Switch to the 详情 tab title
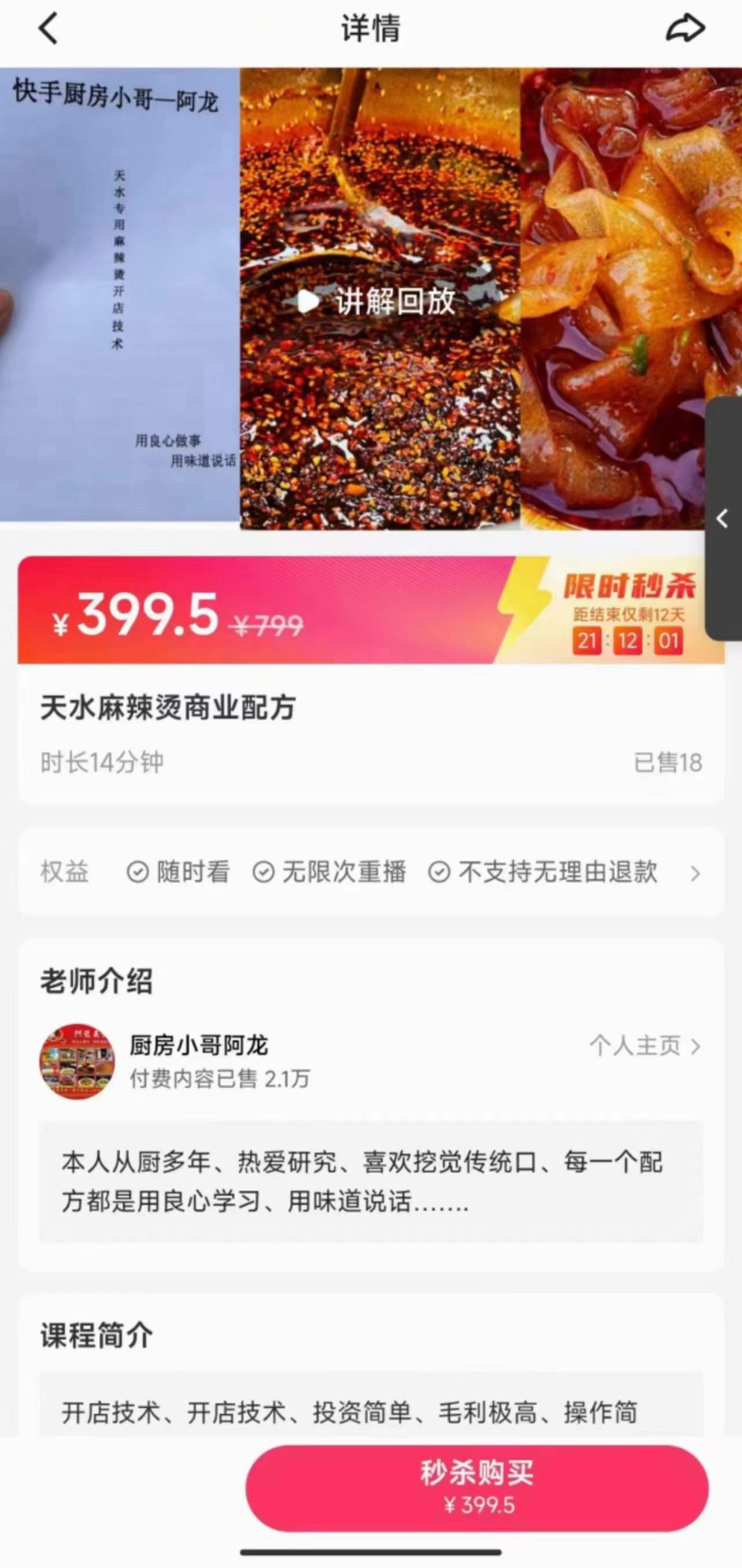 tap(370, 28)
